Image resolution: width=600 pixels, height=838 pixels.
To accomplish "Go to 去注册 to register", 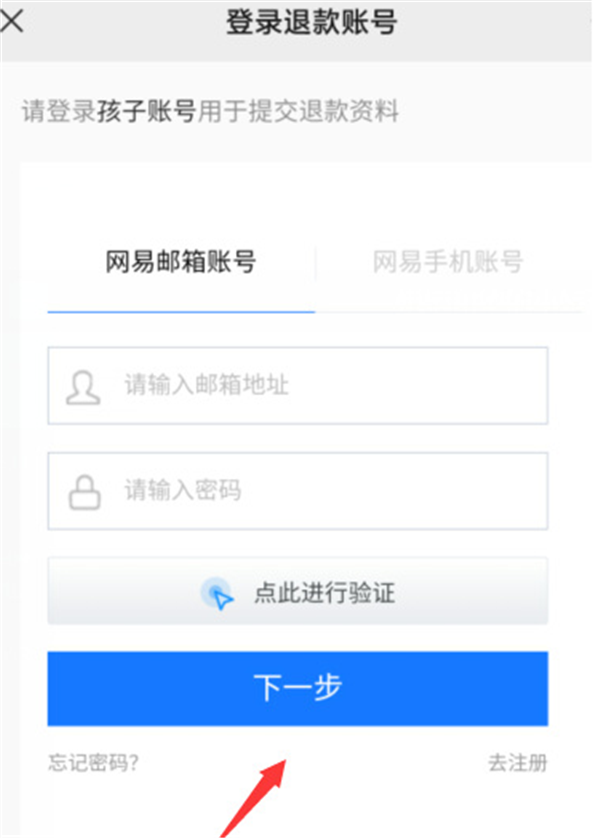I will click(517, 763).
